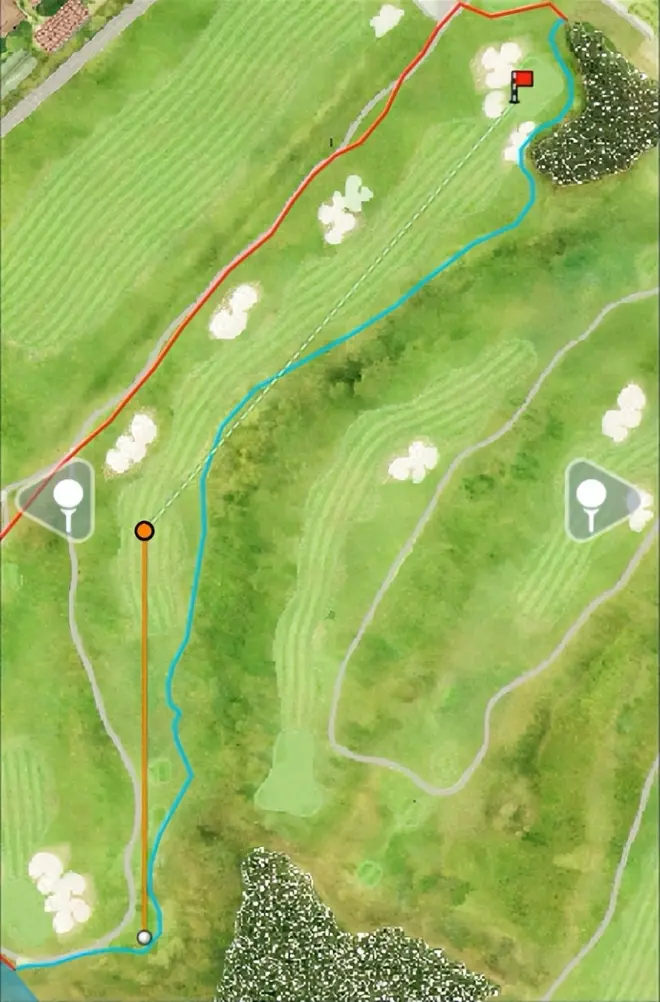Go to the next hole
The image size is (660, 1002).
tap(600, 501)
